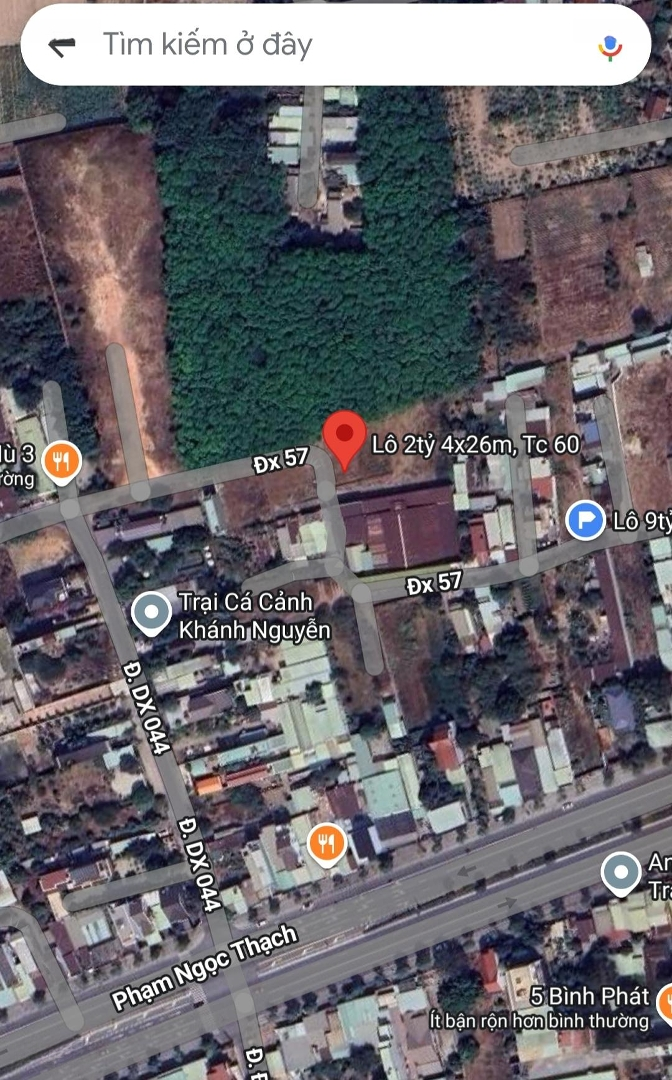Tap the restaurant marker beside "5 Bình Phát"
Viewport: 672px width, 1080px height.
(665, 1004)
